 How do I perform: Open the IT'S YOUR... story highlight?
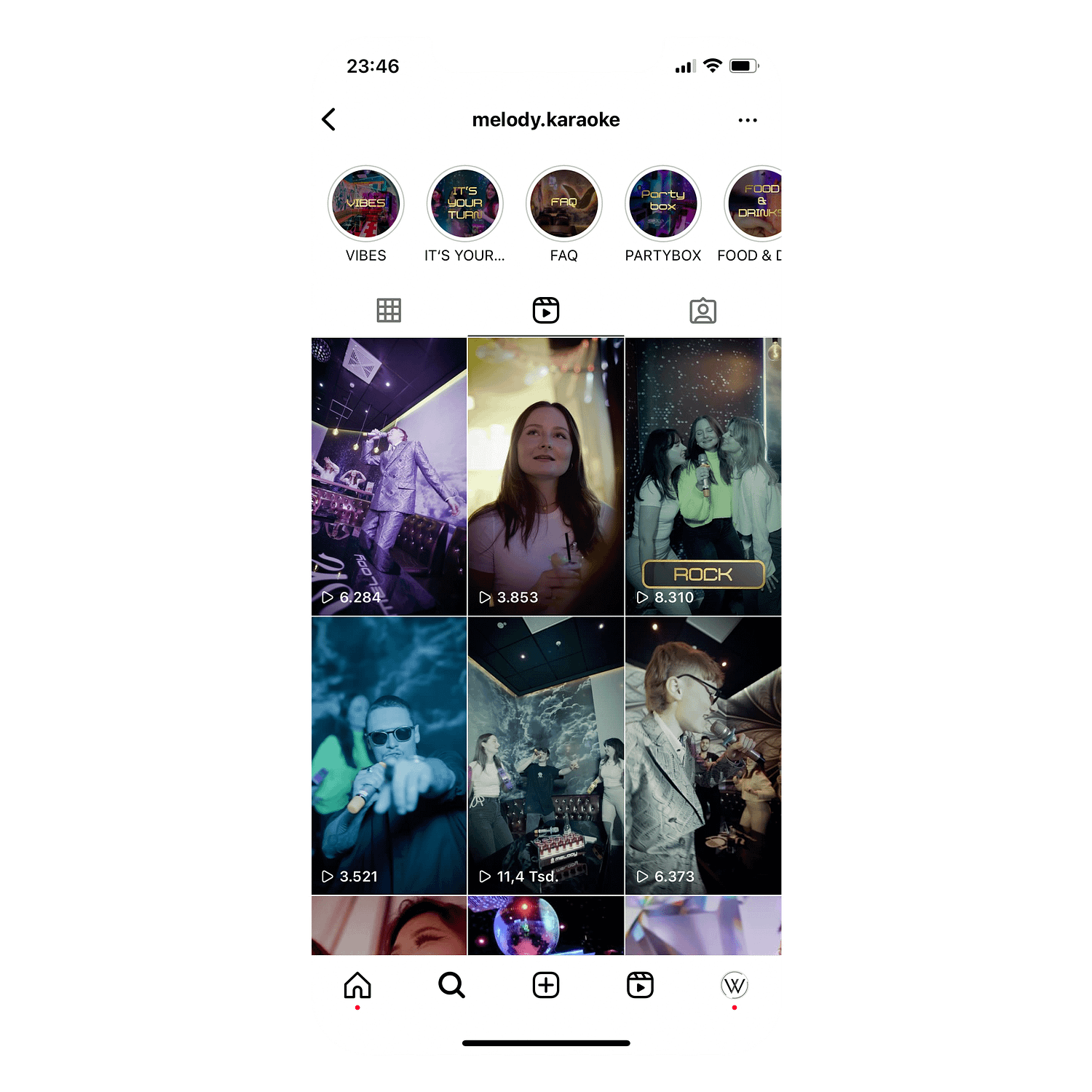click(x=464, y=204)
